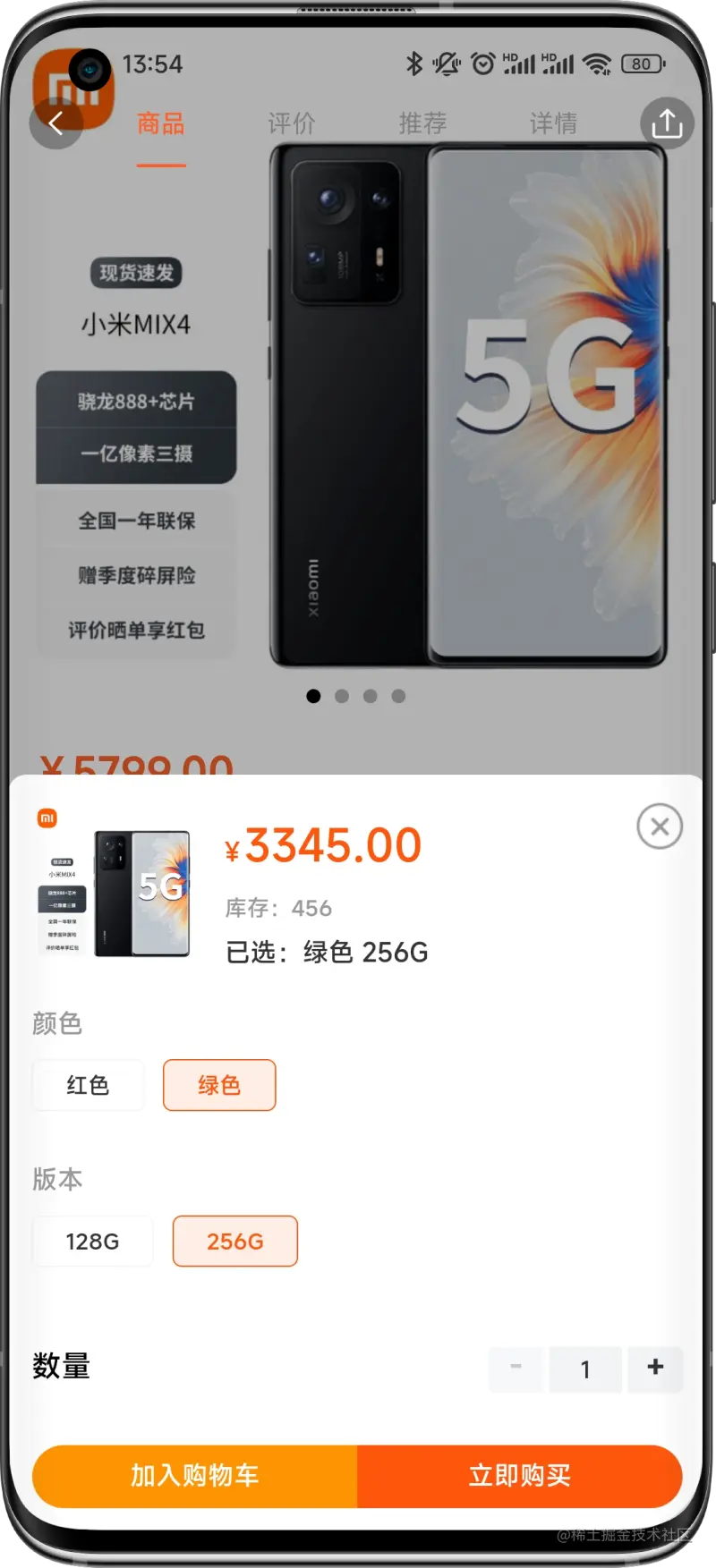Screen dimensions: 716x1568
Task: Select the 绿色 color option
Action: pos(219,1085)
